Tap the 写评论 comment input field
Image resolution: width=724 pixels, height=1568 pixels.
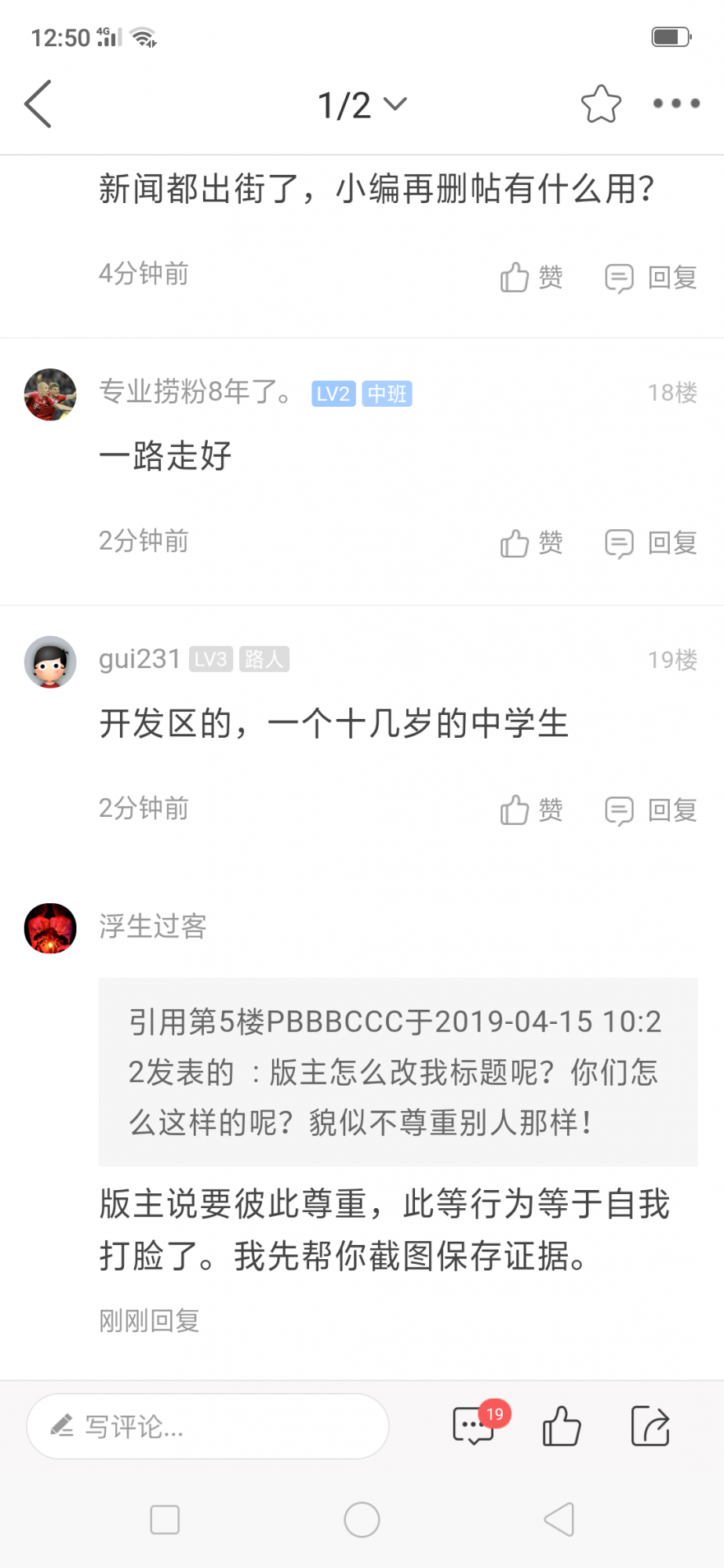[208, 1426]
